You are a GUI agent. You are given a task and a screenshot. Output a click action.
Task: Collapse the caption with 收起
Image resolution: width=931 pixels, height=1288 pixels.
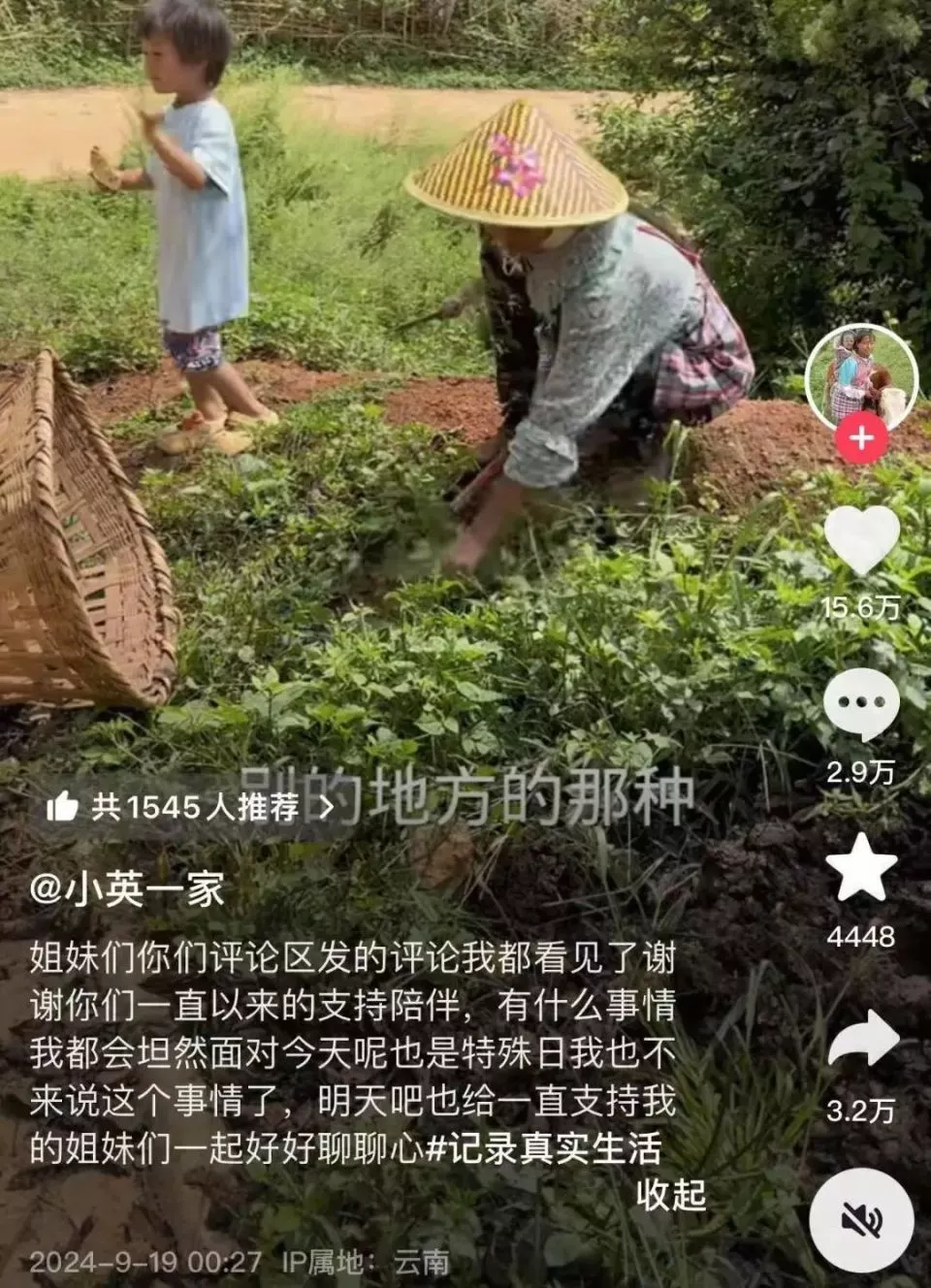click(670, 1195)
